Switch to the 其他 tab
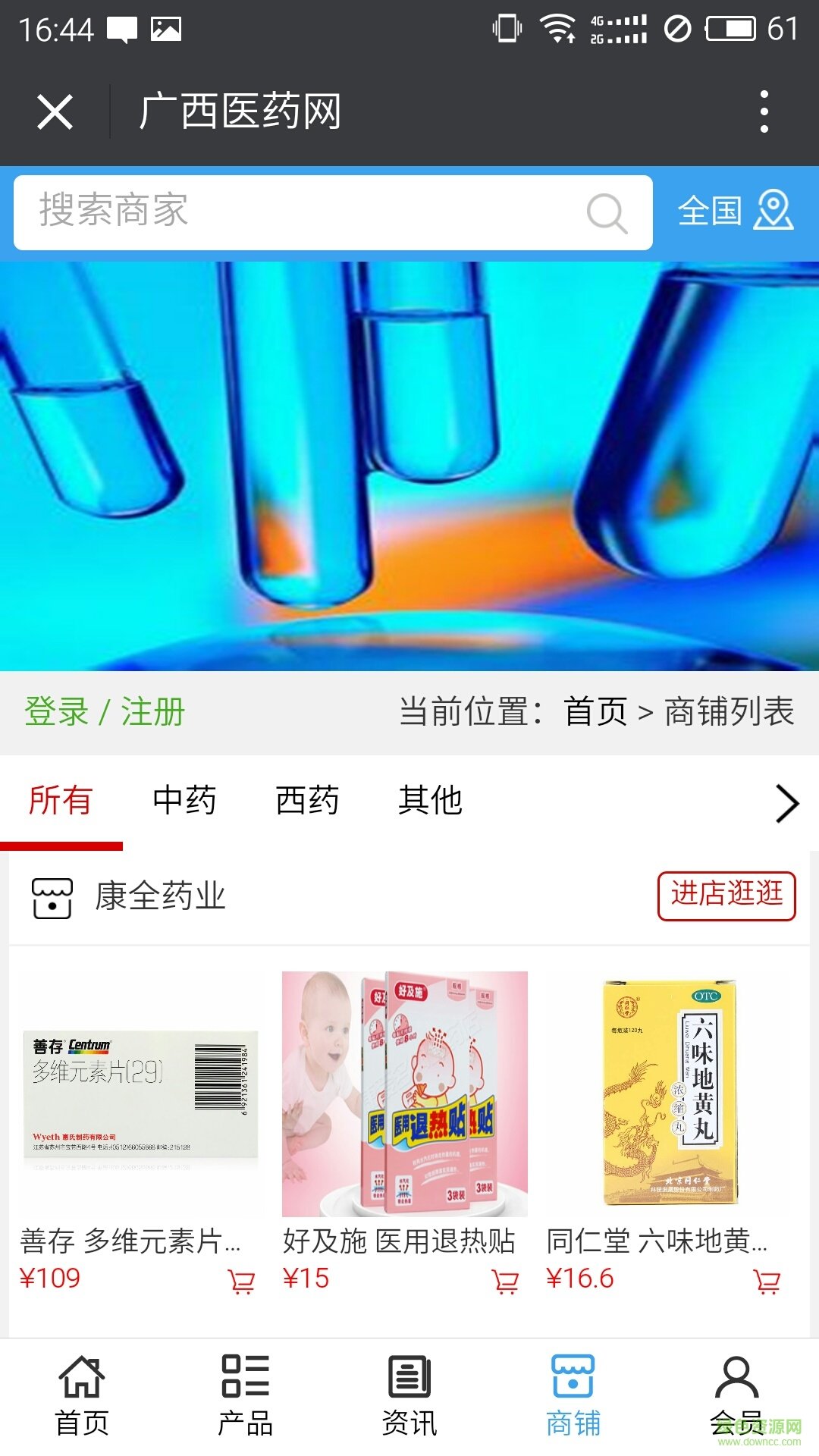This screenshot has width=819, height=1456. pos(430,801)
